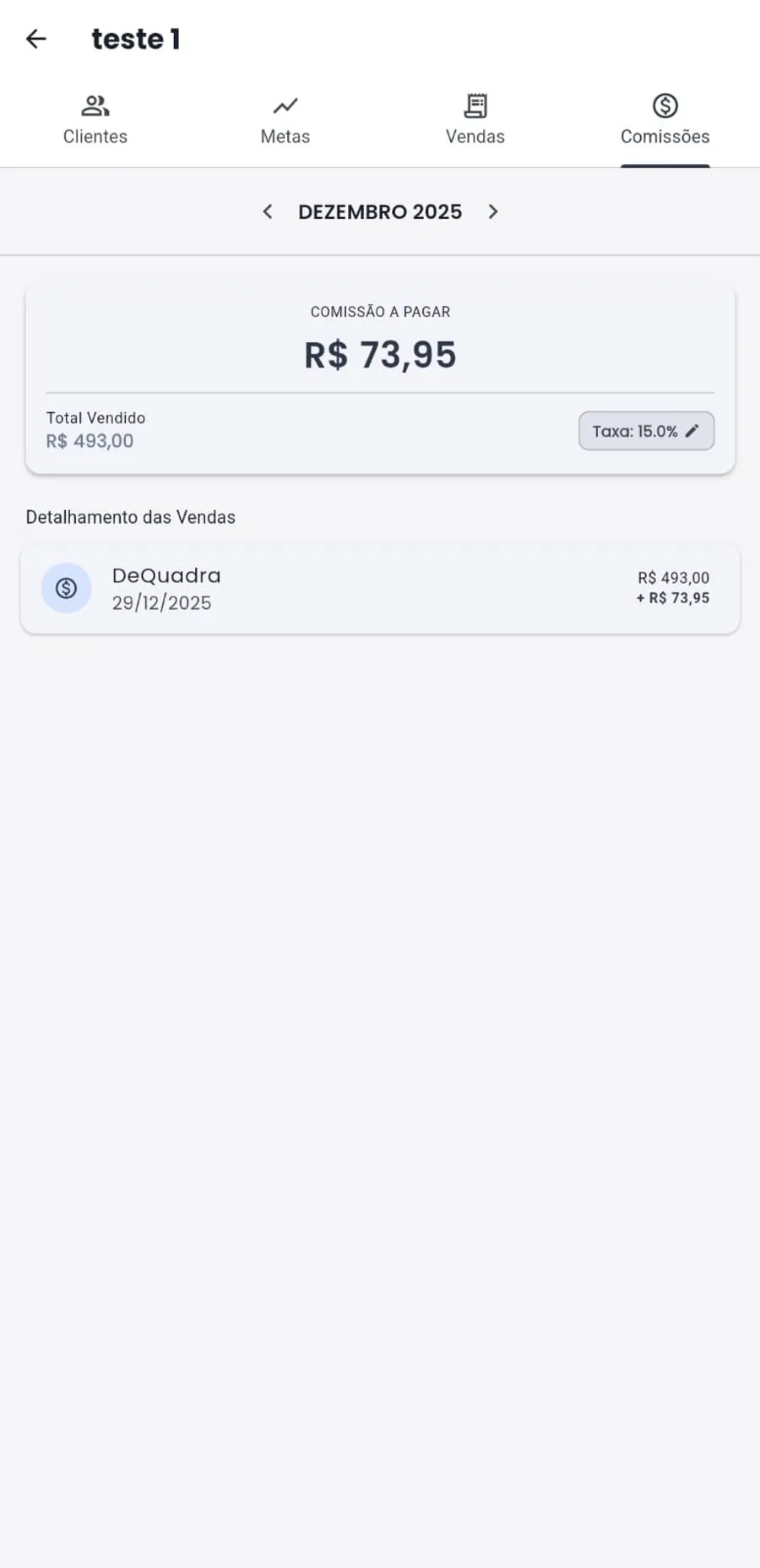
Task: Open the Metas tab
Action: coord(285,120)
